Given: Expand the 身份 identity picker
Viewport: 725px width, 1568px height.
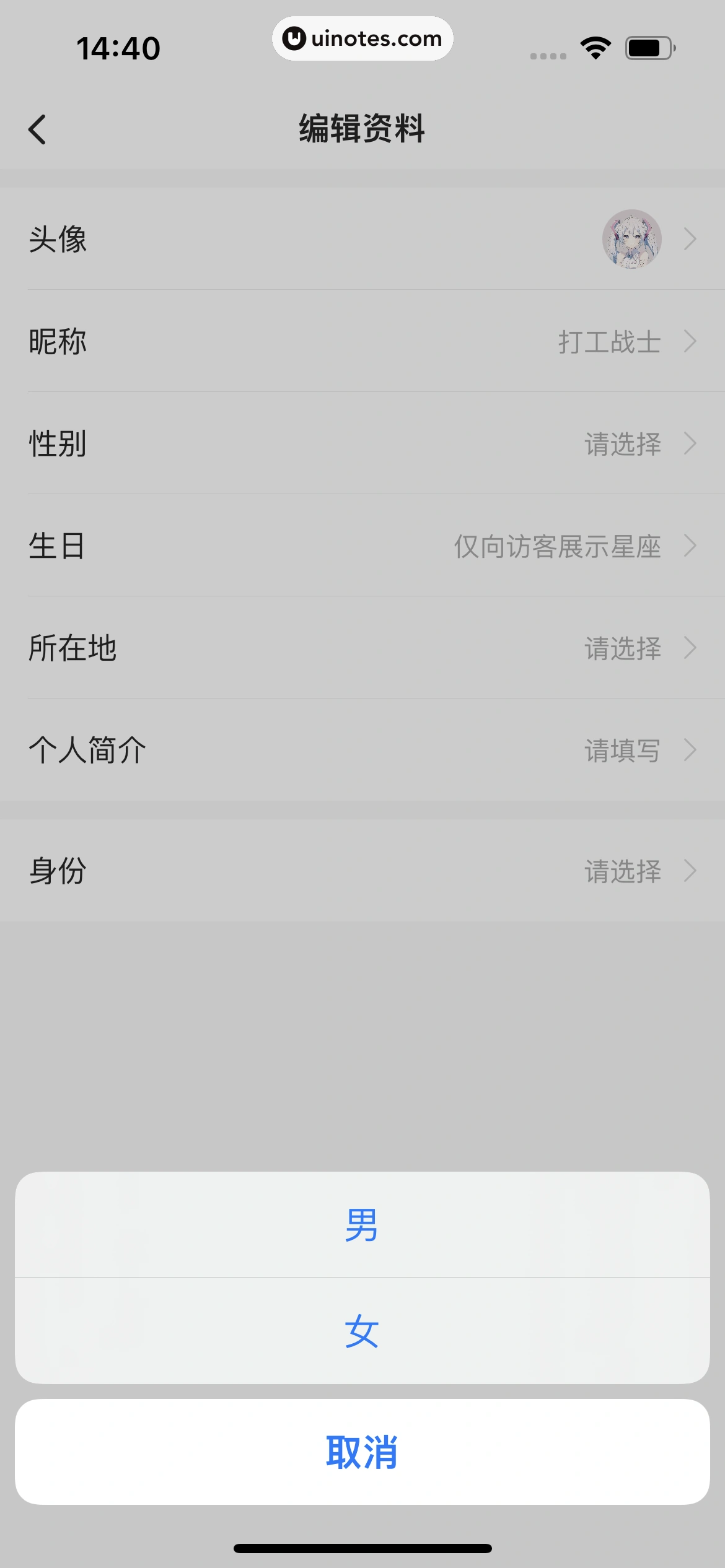Looking at the screenshot, I should coord(362,872).
